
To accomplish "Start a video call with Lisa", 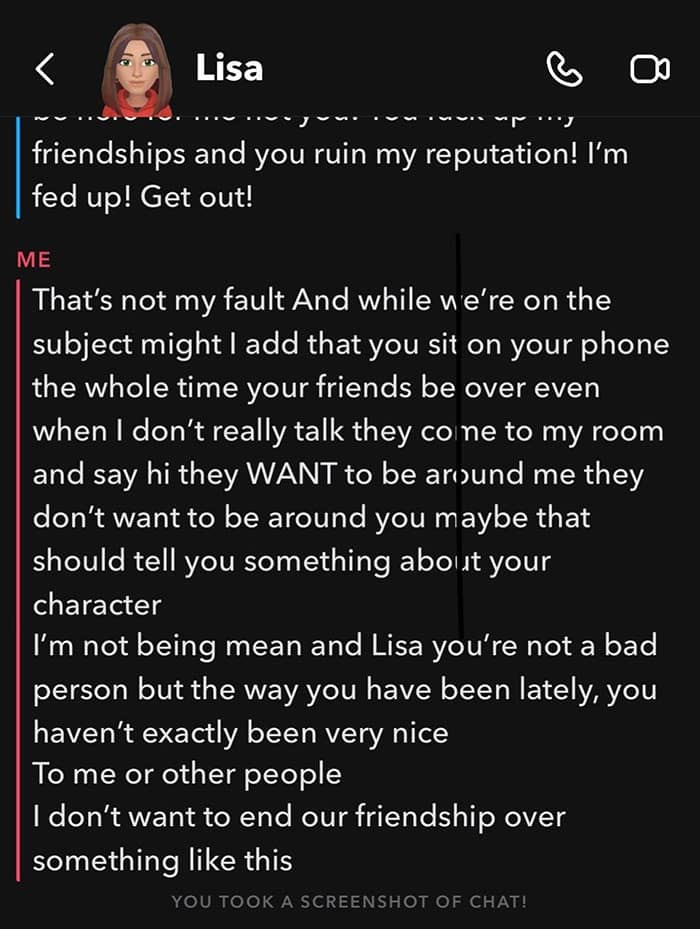I will coord(650,69).
